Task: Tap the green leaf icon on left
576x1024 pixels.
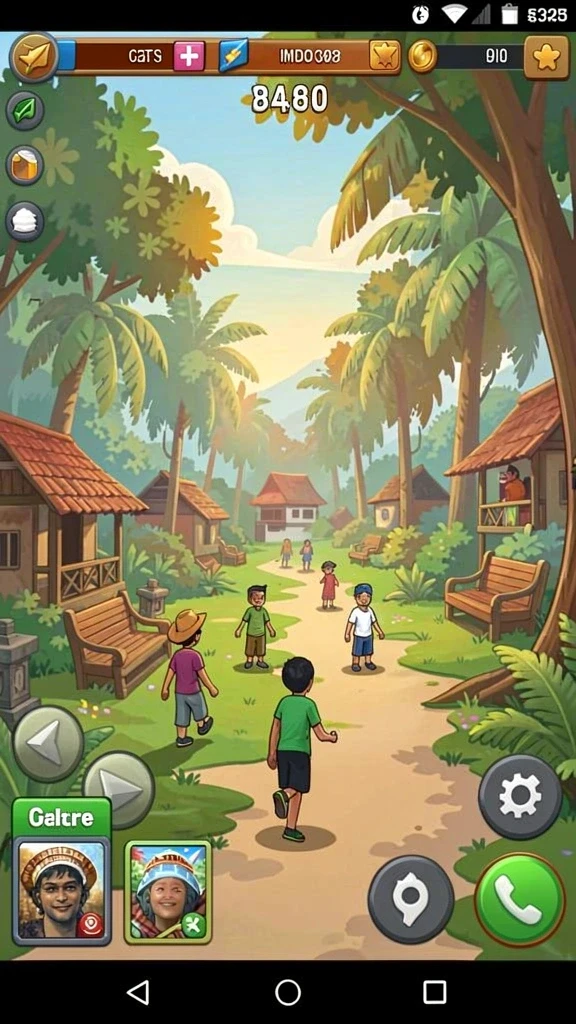Action: (x=25, y=111)
